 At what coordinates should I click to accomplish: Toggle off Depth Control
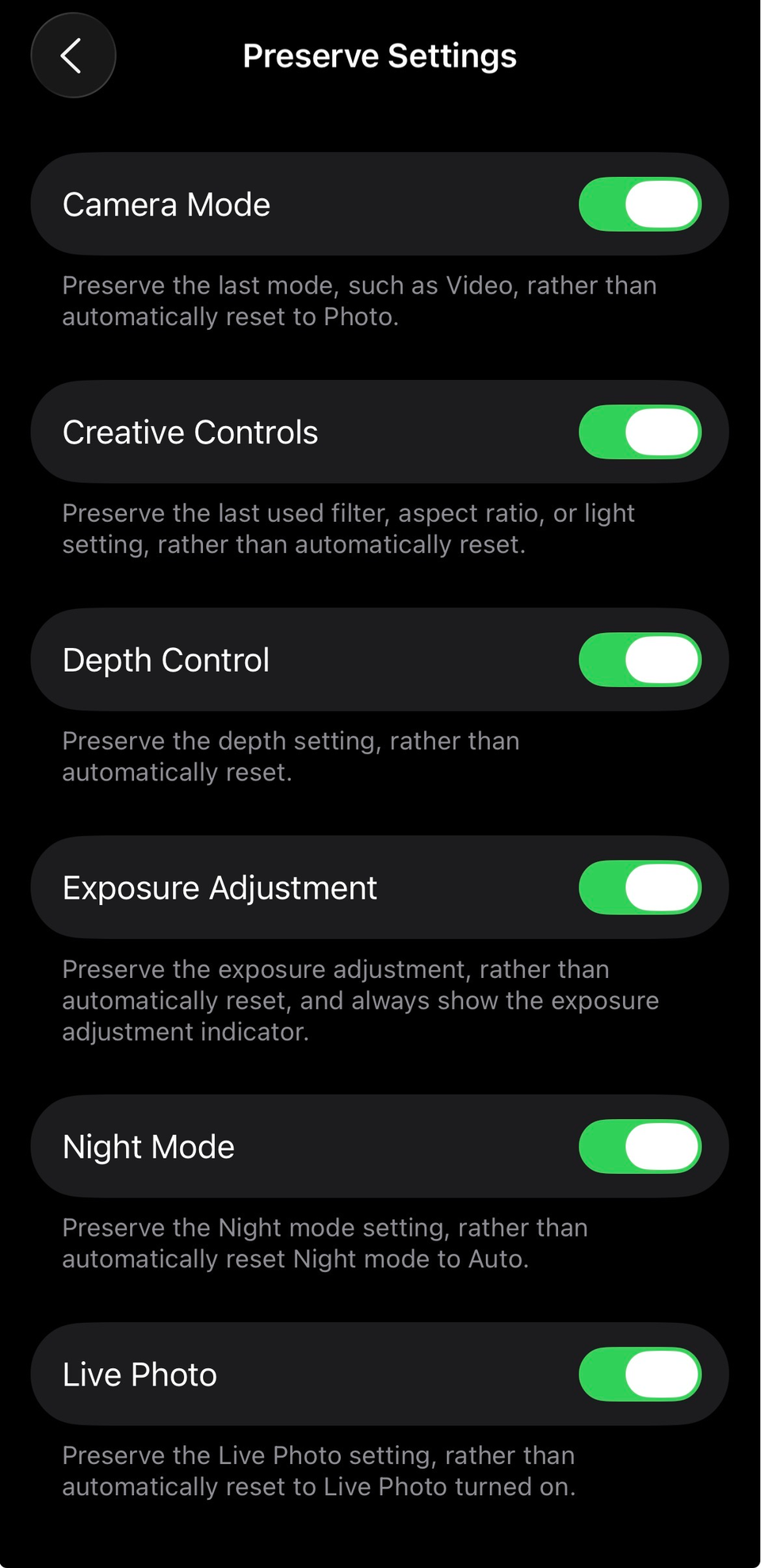pyautogui.click(x=640, y=660)
